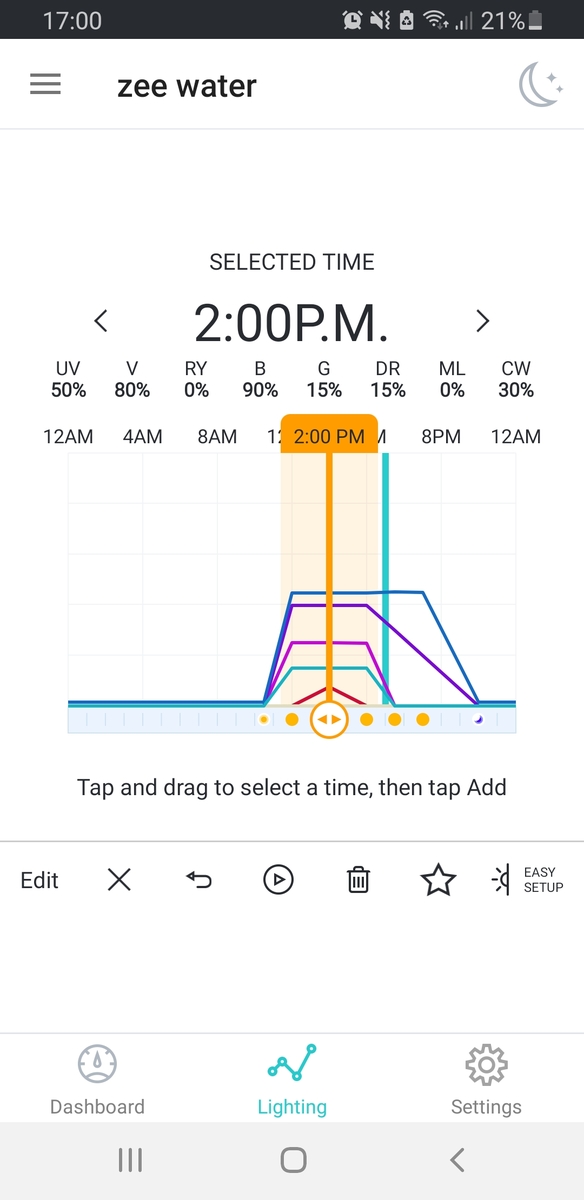Tap the system back button
Screen dimensions: 584x1200
click(457, 1160)
